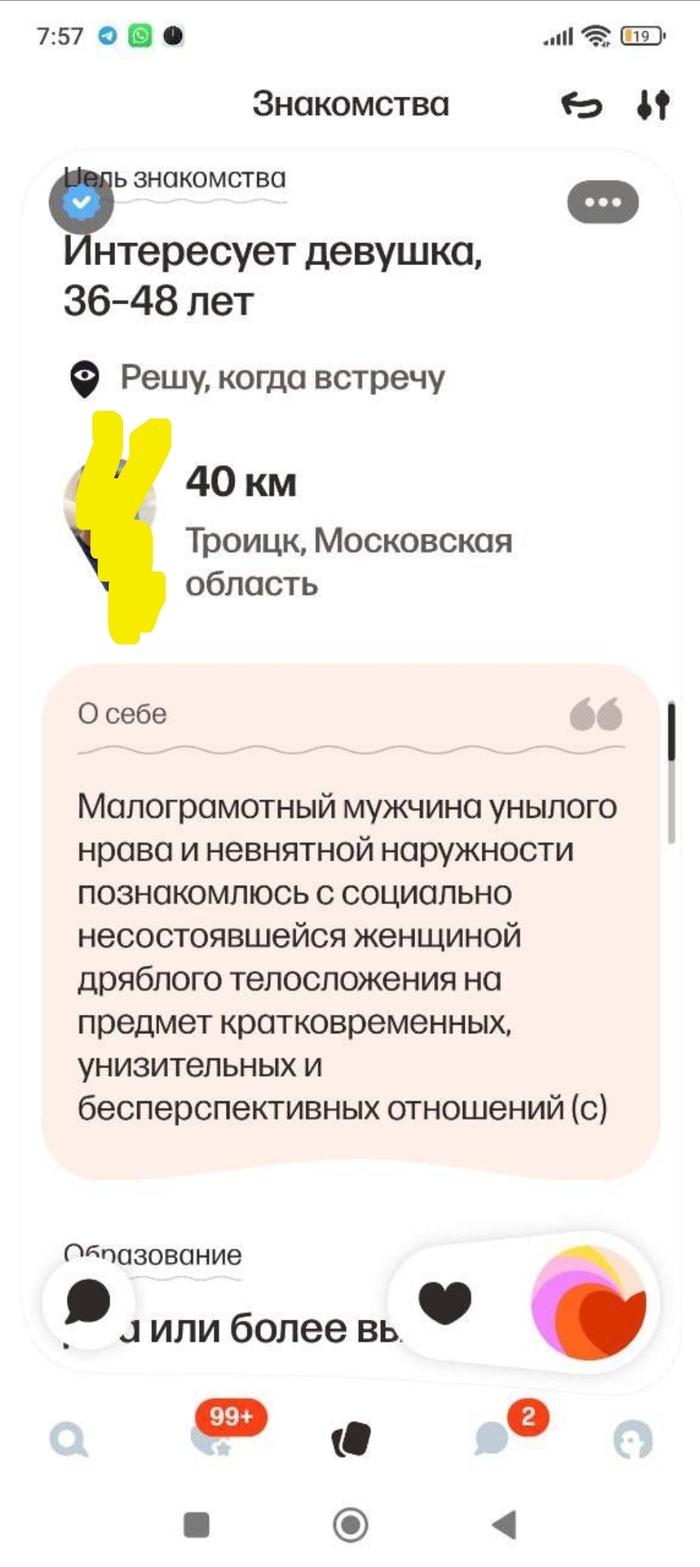Open the likes tab showing 99+

click(212, 1440)
